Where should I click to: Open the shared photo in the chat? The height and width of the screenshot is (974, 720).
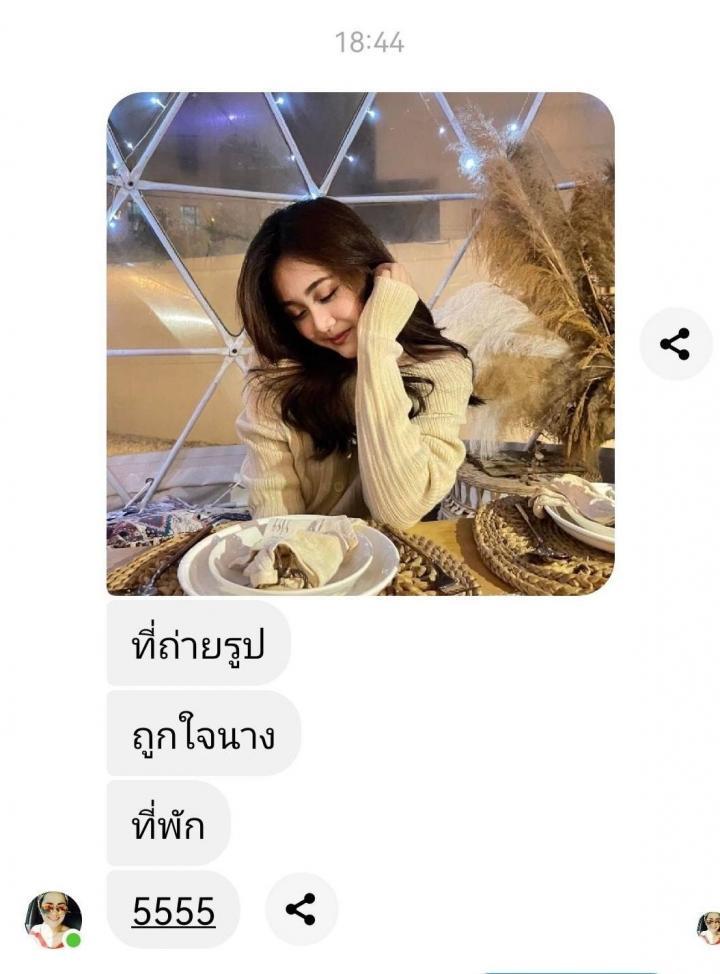[360, 343]
